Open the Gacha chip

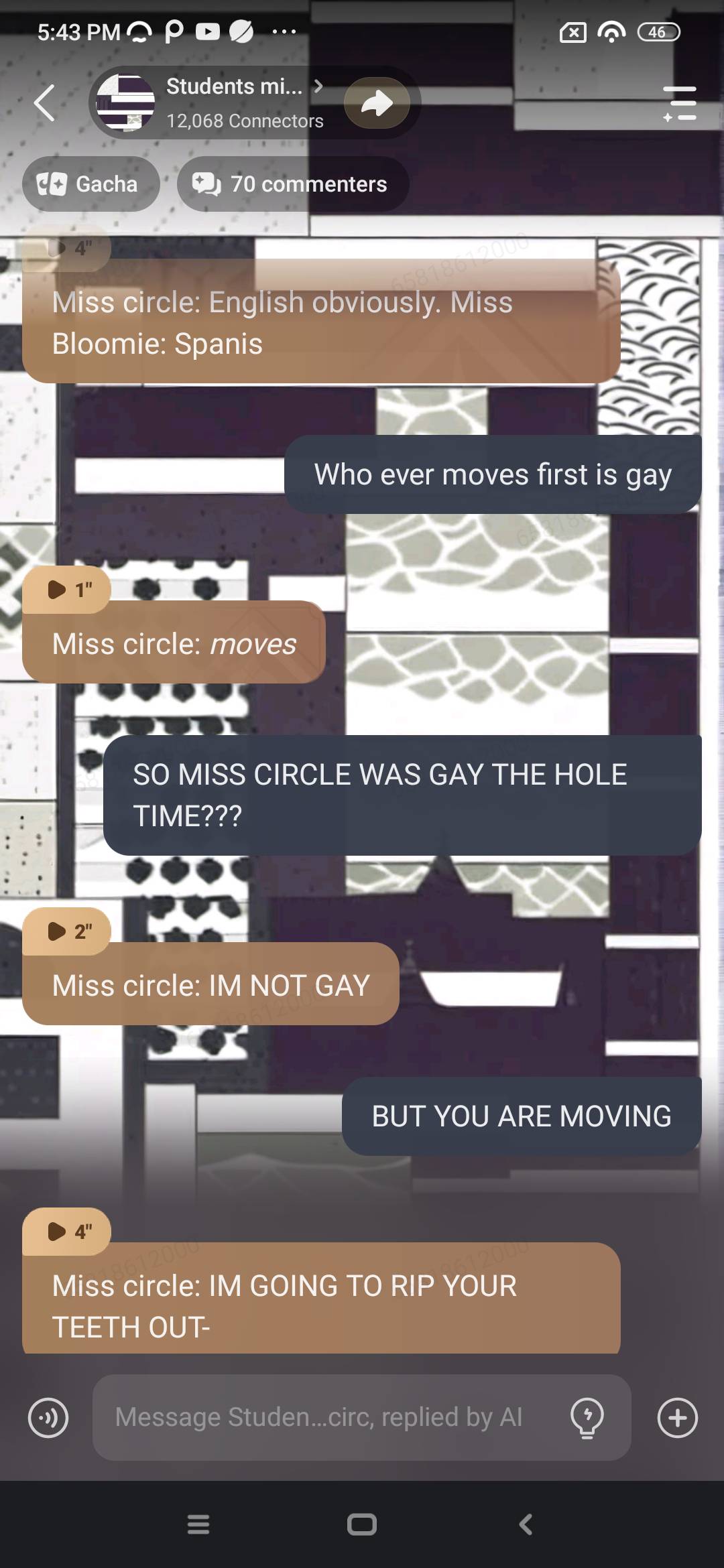click(x=90, y=184)
